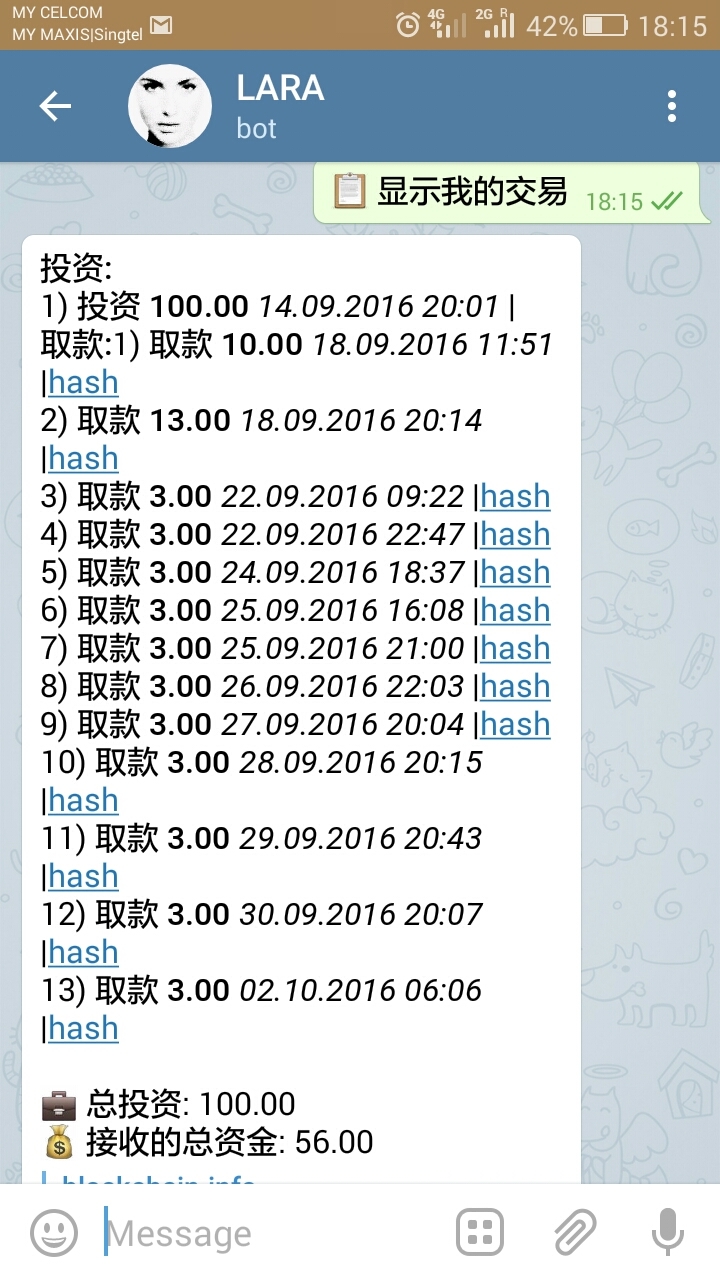Open hash link dated 22.09.2016 09:22

pyautogui.click(x=515, y=496)
